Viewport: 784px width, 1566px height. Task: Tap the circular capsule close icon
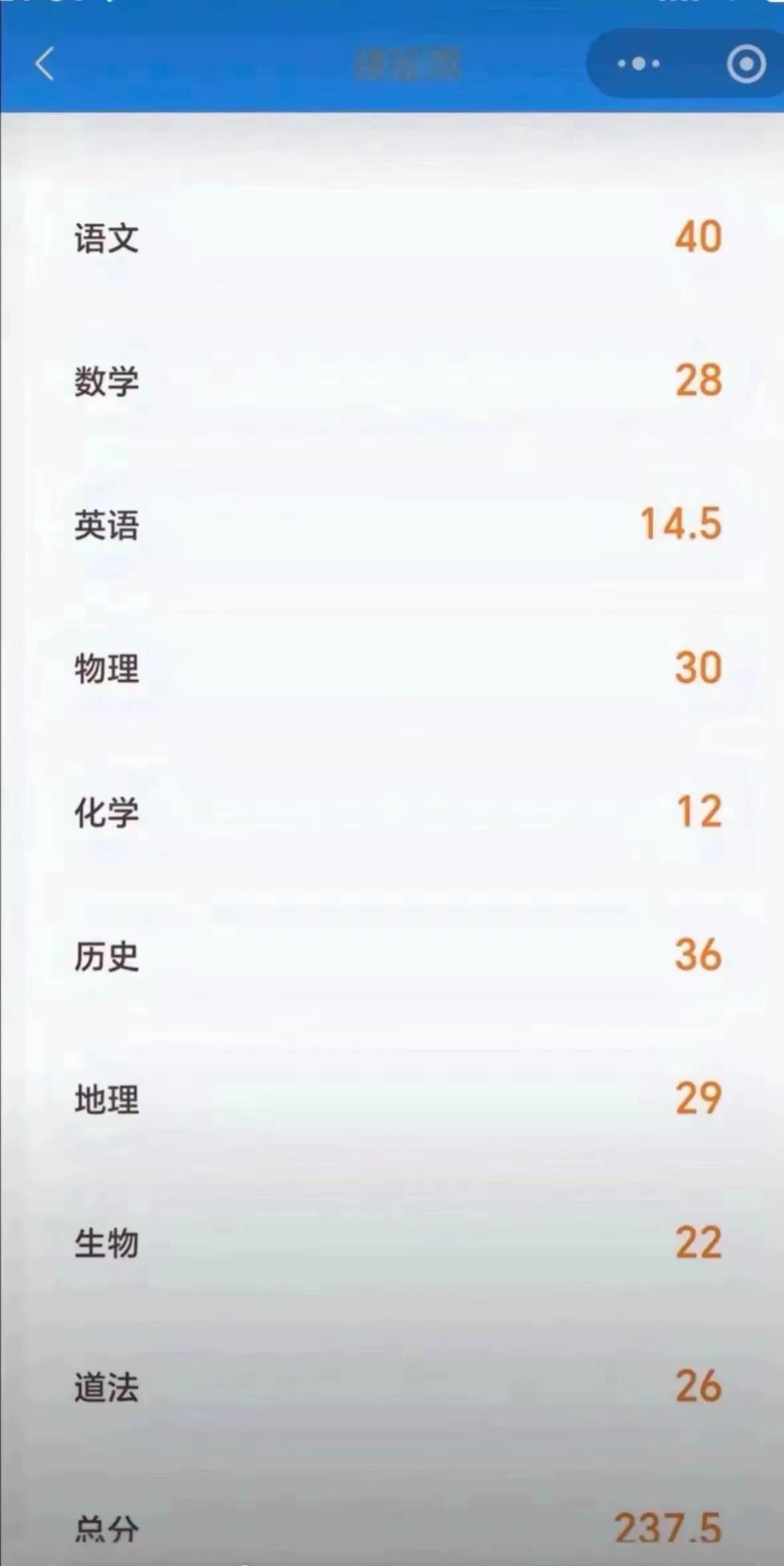pos(747,64)
